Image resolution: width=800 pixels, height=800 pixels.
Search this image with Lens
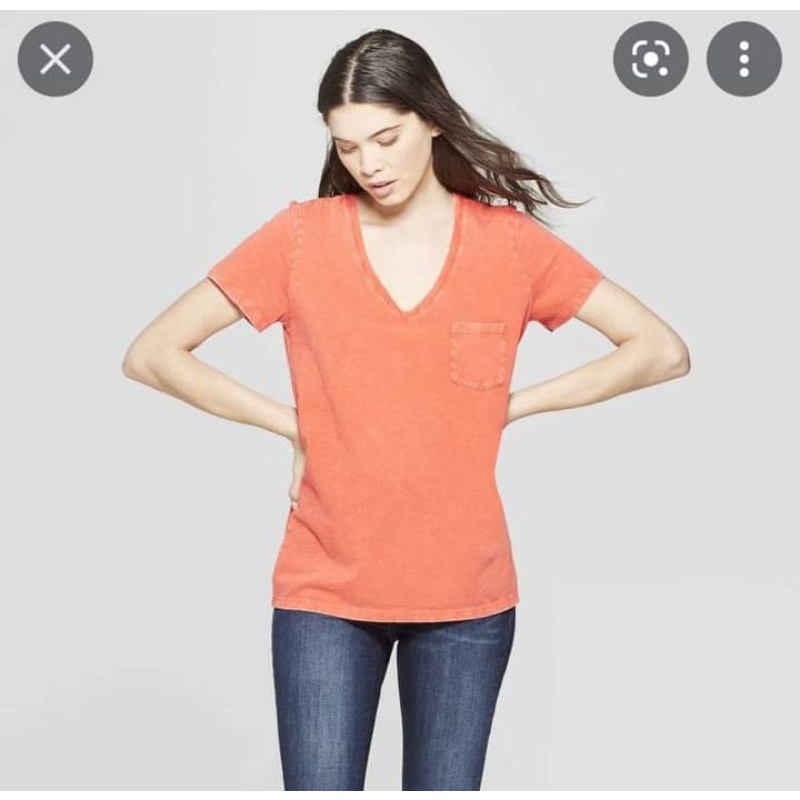click(x=651, y=59)
